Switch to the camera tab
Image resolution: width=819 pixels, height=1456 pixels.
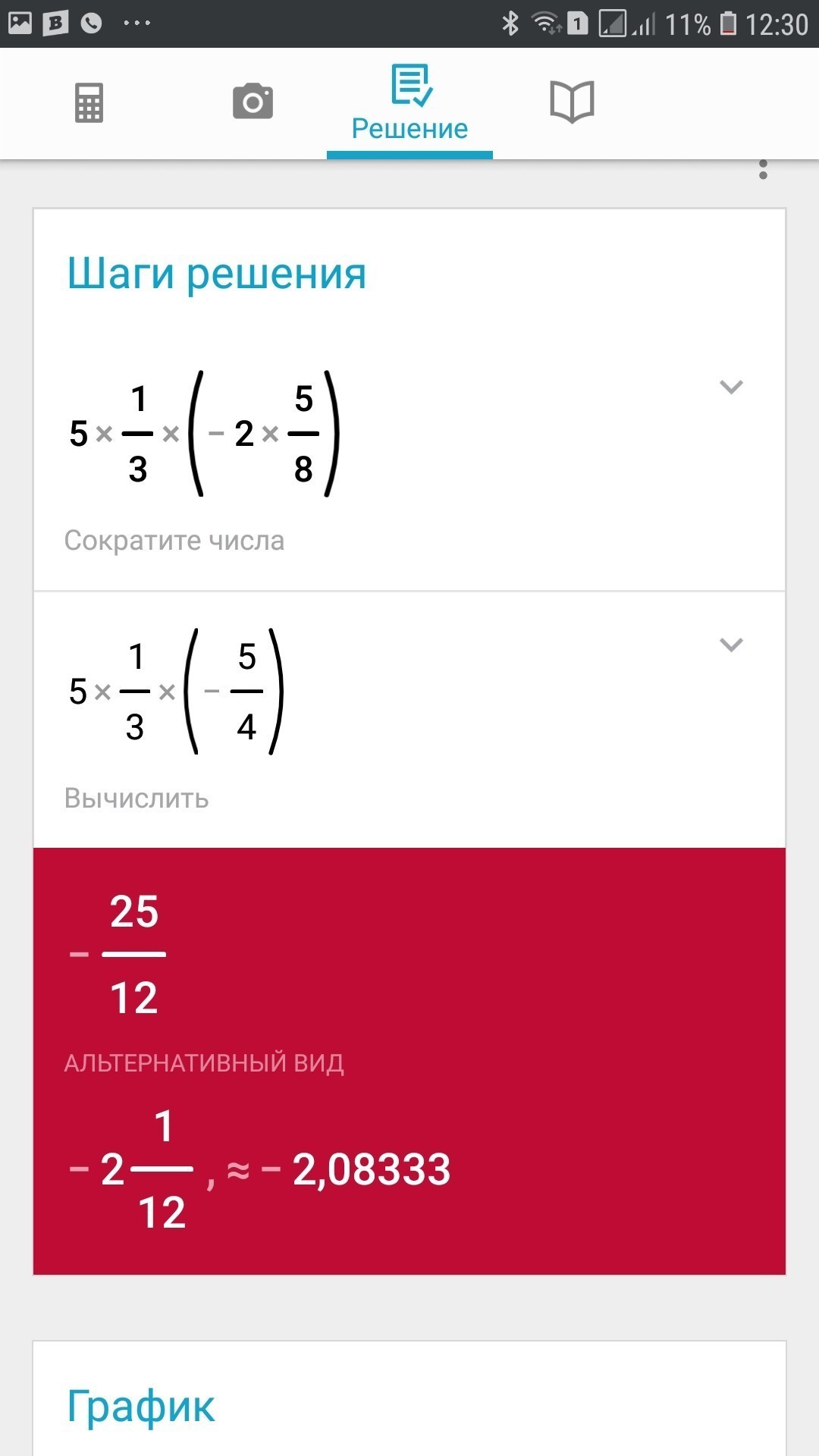coord(253,102)
